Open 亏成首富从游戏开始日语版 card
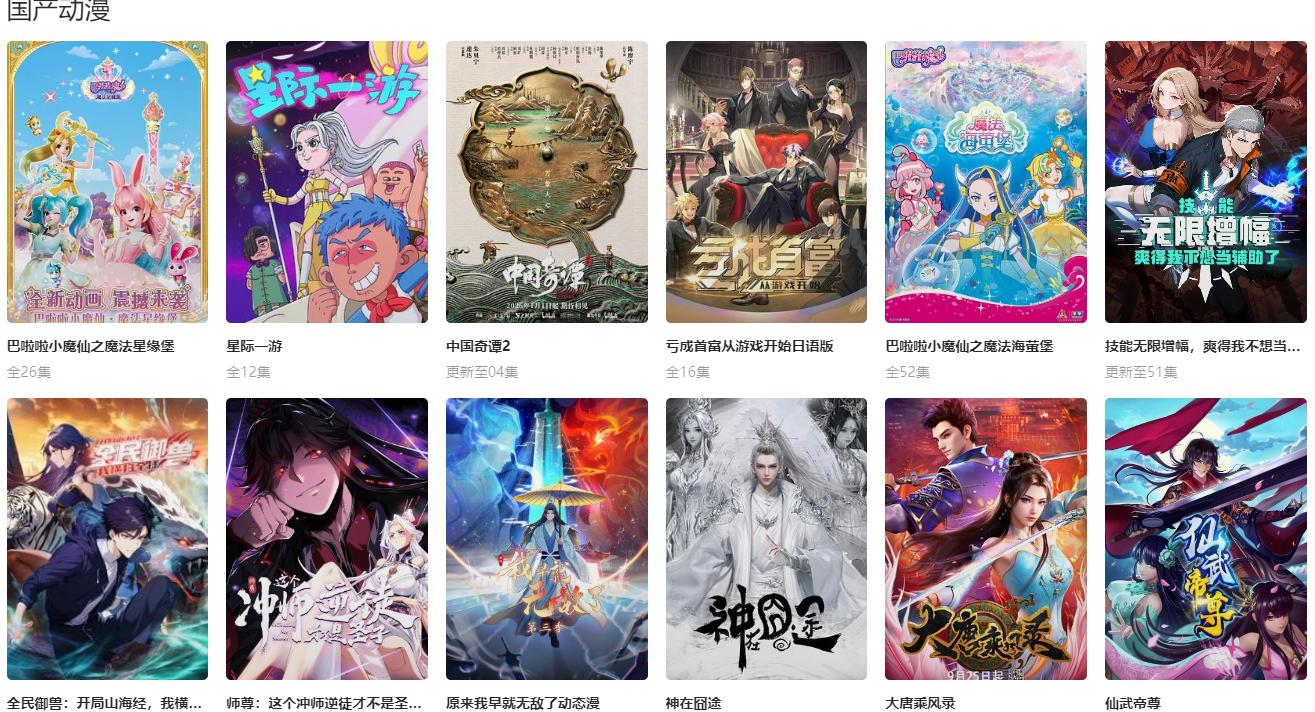The image size is (1315, 712). click(x=766, y=182)
